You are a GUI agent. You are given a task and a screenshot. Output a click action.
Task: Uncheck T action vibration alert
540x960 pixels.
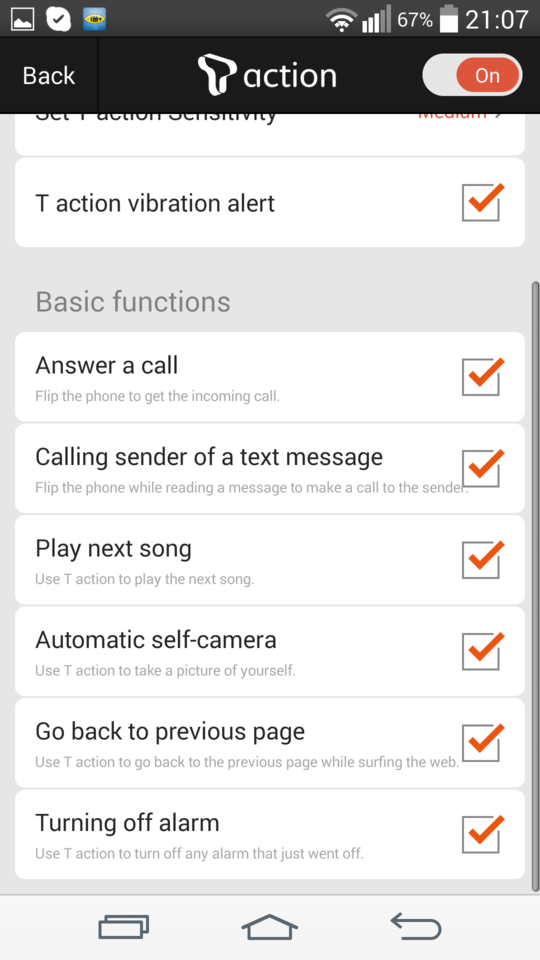482,202
